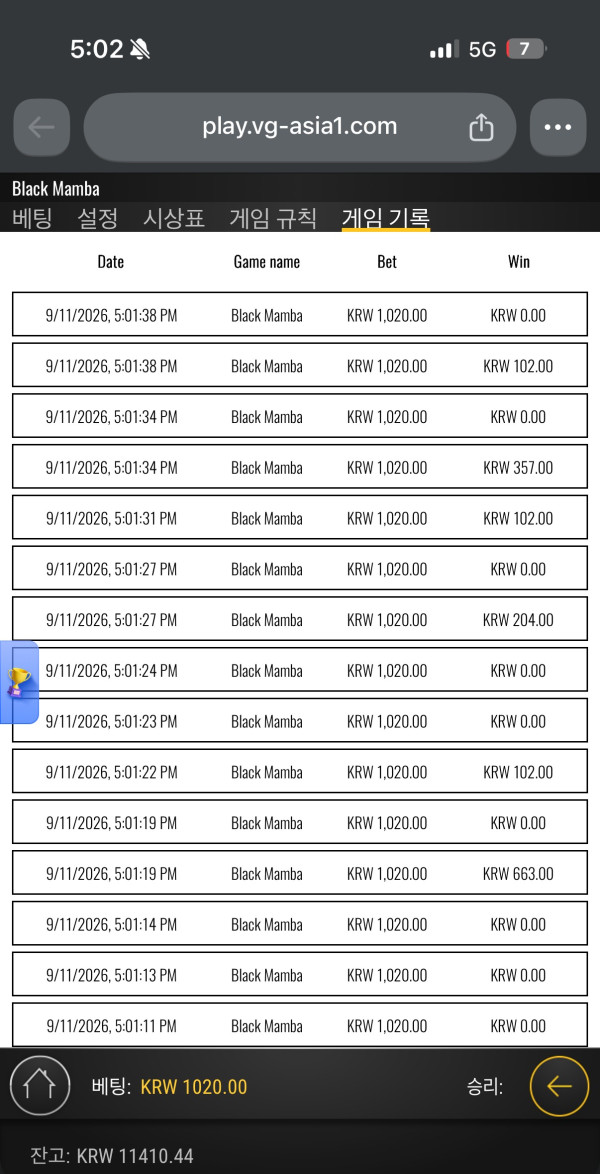The width and height of the screenshot is (600, 1174).
Task: Tap the play.vg-asia1.com address bar
Action: pos(300,127)
